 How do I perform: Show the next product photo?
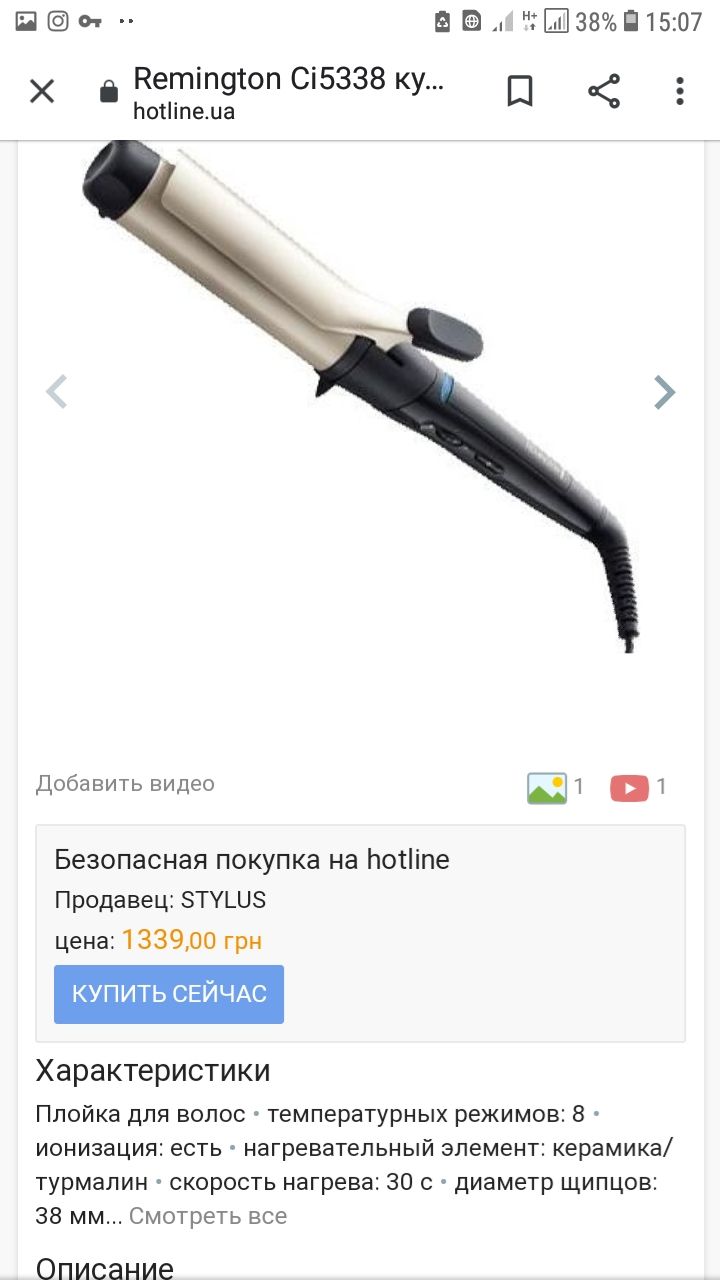664,392
